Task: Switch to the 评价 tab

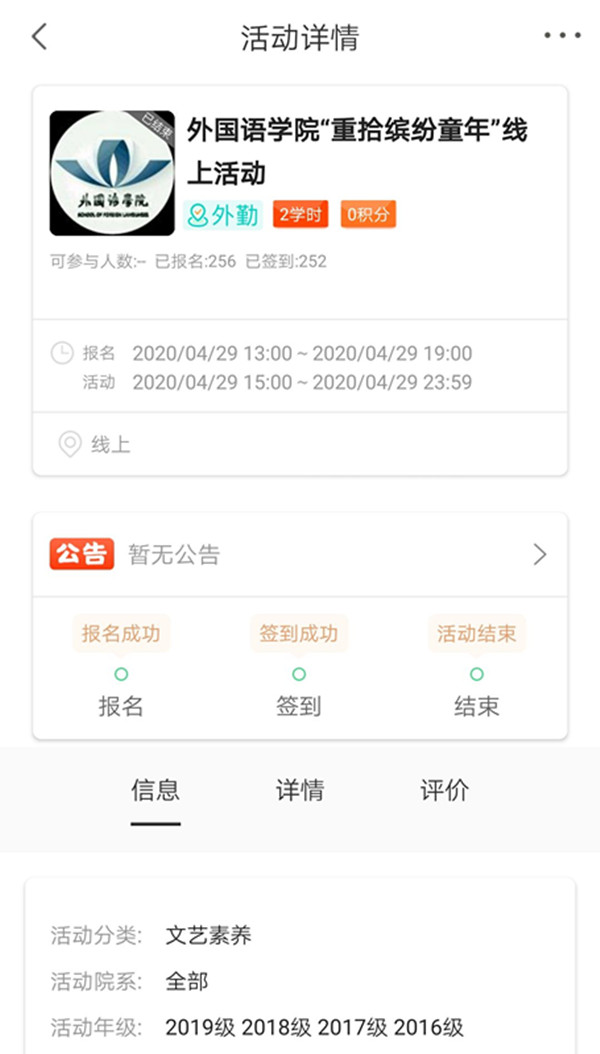Action: click(445, 790)
